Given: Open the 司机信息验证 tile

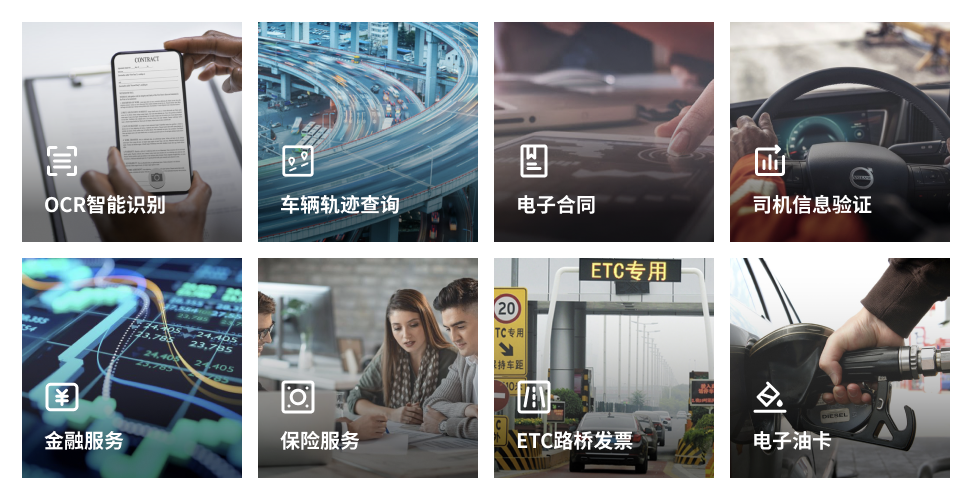Looking at the screenshot, I should (x=840, y=132).
